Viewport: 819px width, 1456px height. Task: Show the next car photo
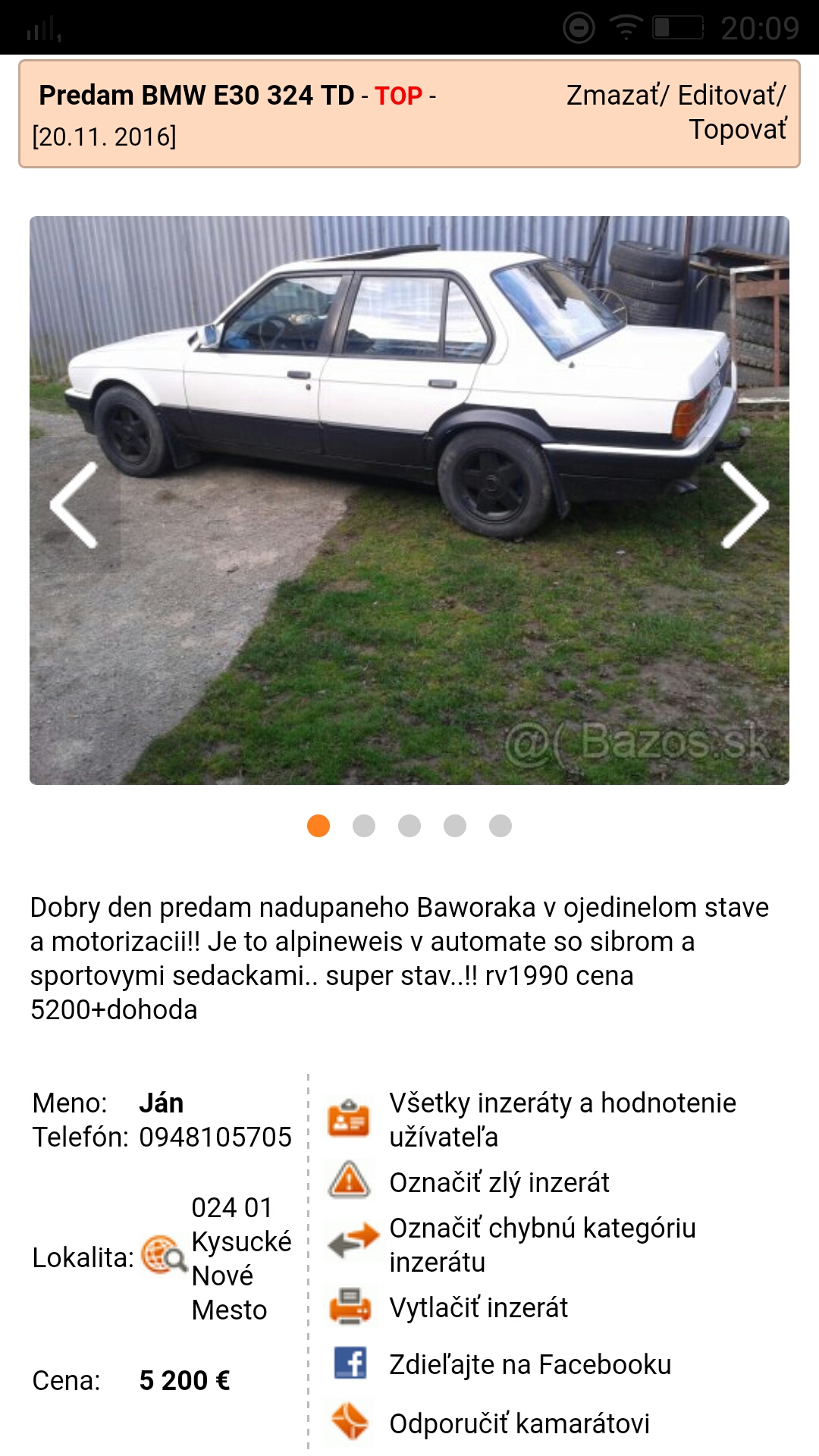pos(745,504)
